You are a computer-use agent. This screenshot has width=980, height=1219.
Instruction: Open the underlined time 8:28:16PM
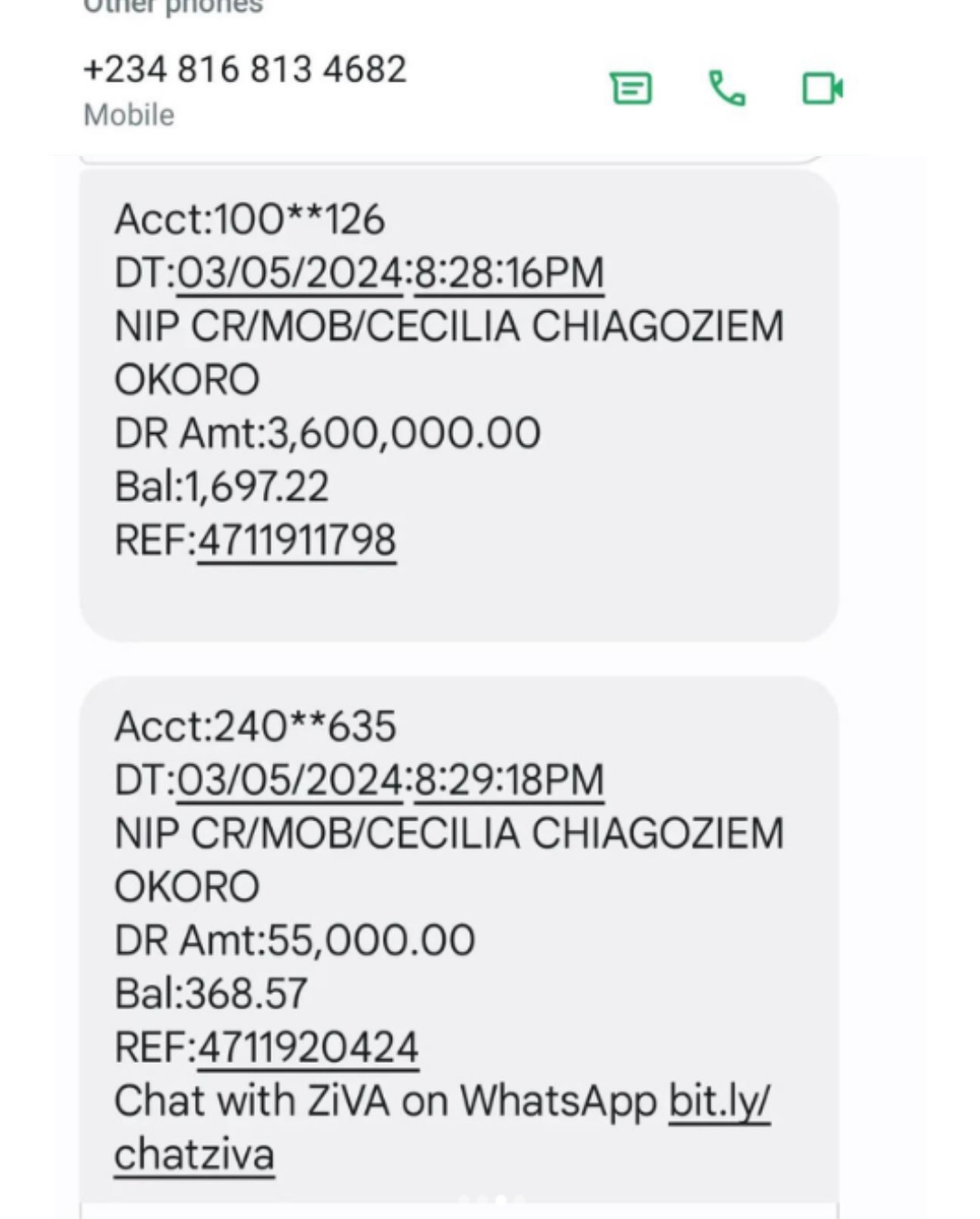pyautogui.click(x=509, y=273)
